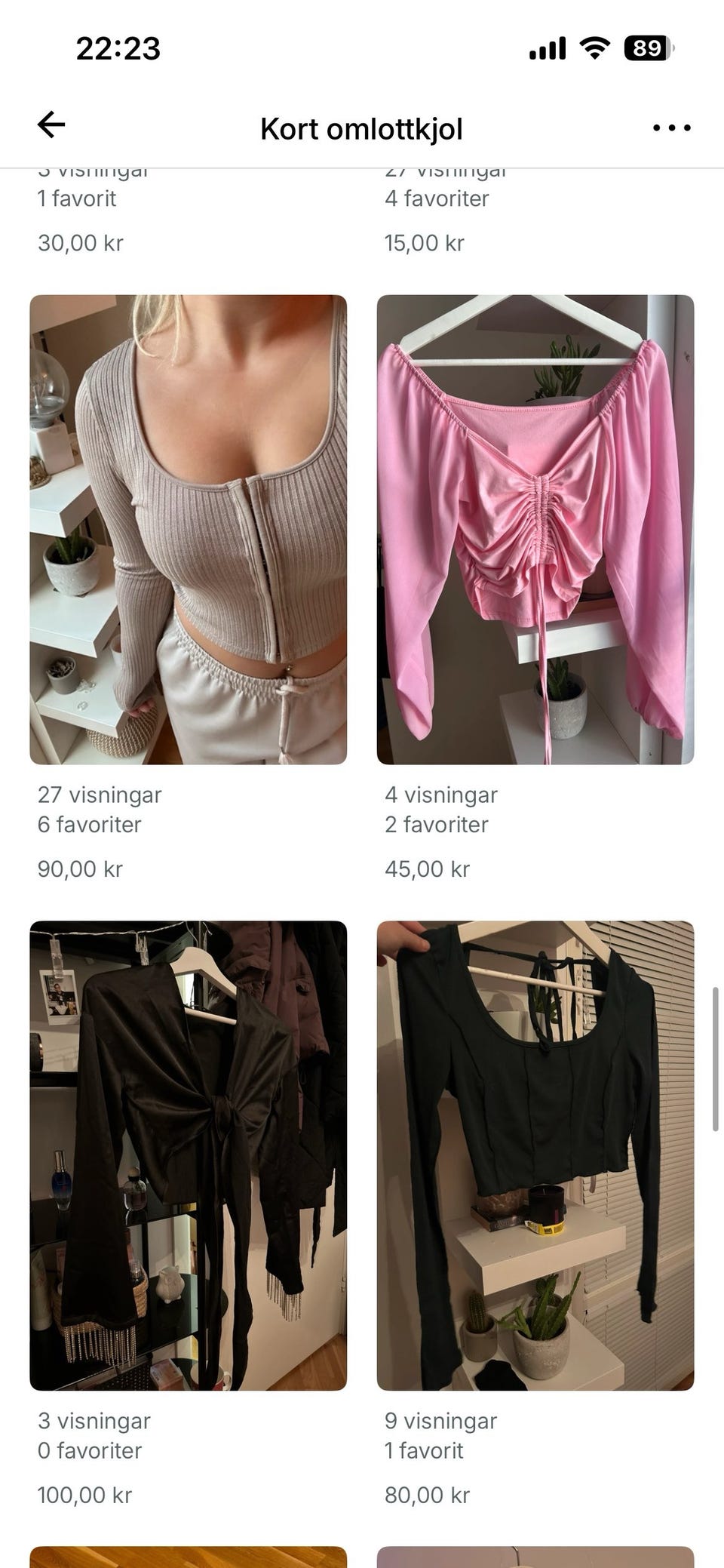Image resolution: width=724 pixels, height=1568 pixels.
Task: Tap the 27 visningar counter text
Action: 99,795
